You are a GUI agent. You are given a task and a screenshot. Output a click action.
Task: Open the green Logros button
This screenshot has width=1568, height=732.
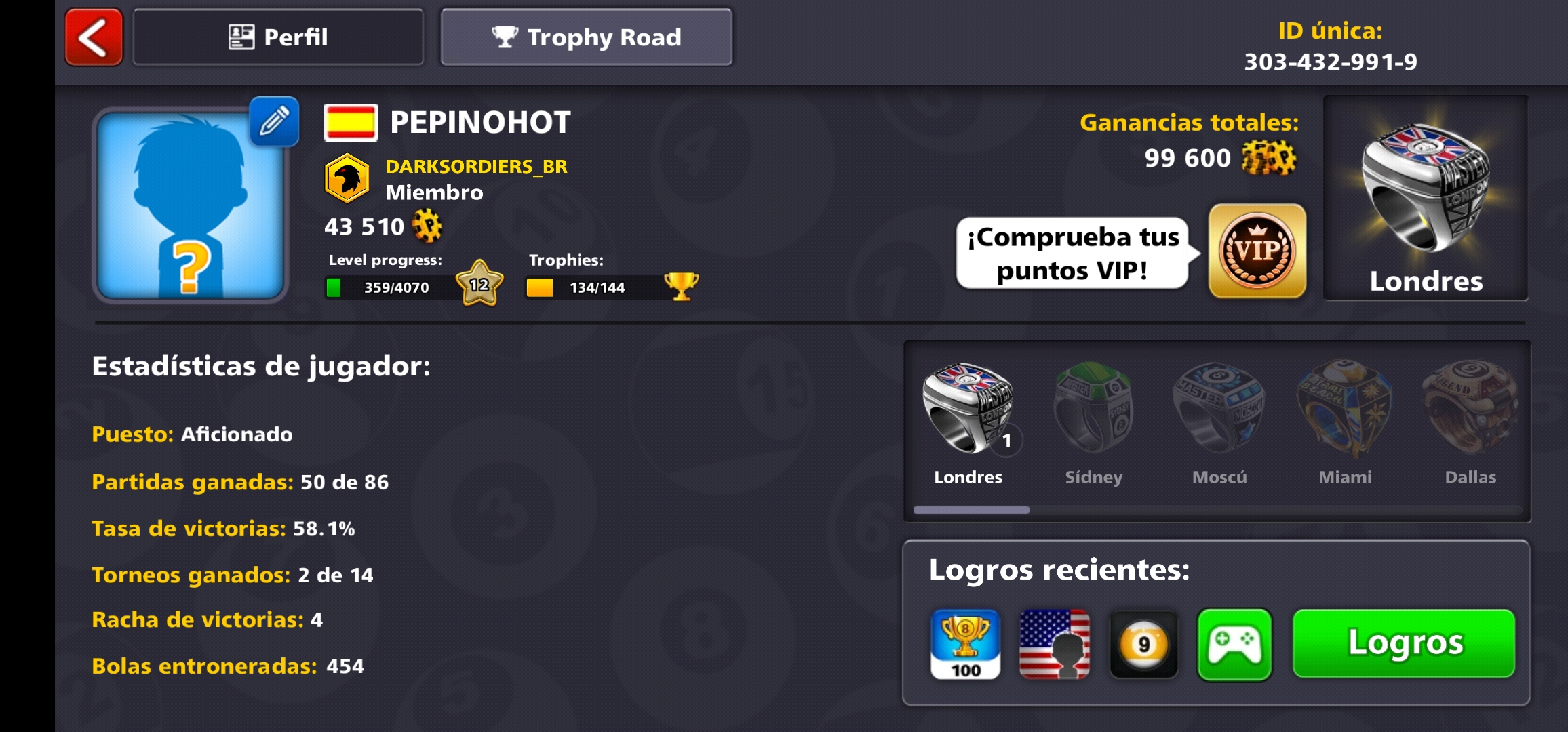[x=1403, y=643]
